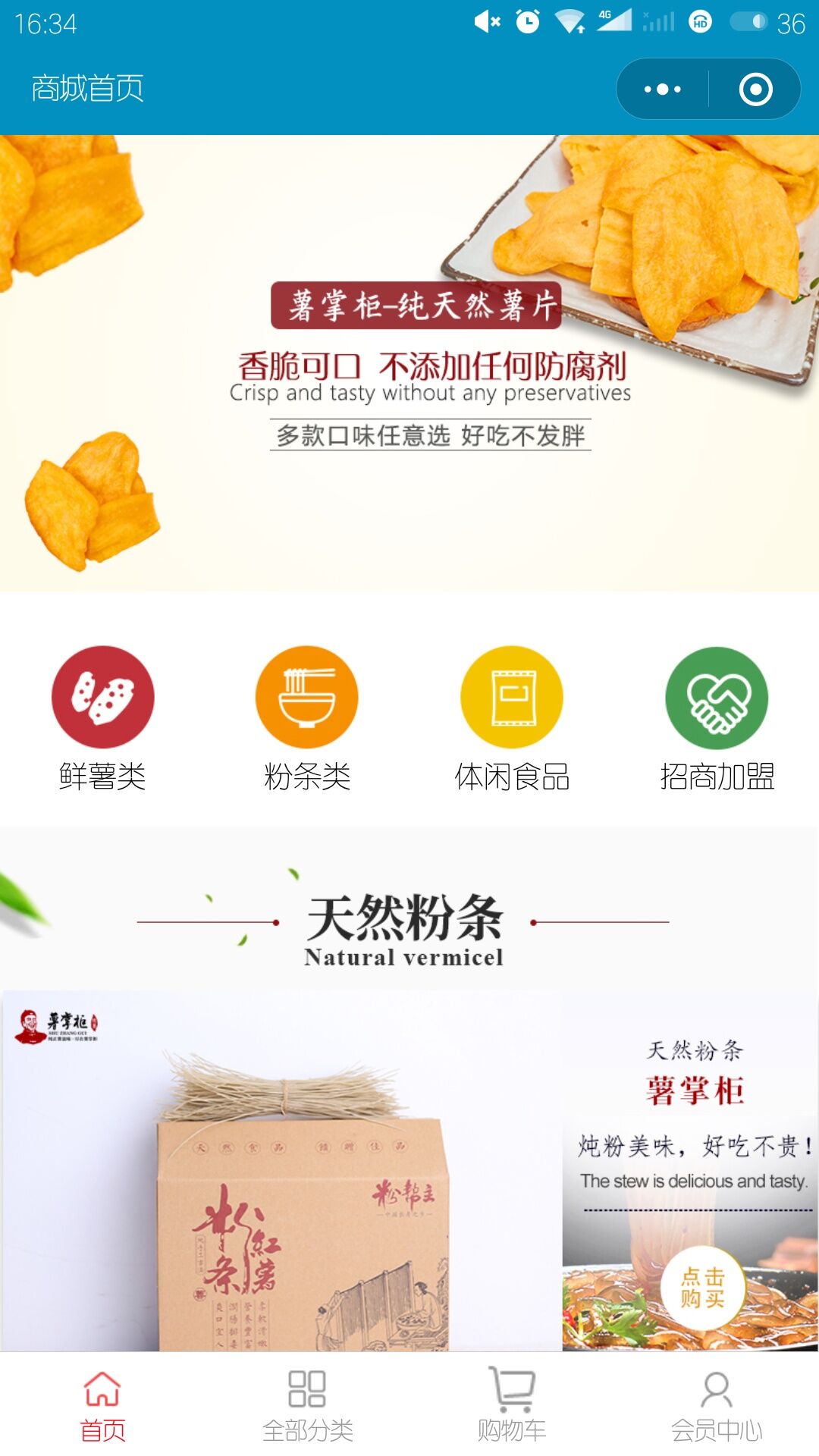The width and height of the screenshot is (819, 1456).
Task: Open the 购物车 shopping cart tab
Action: (512, 1404)
